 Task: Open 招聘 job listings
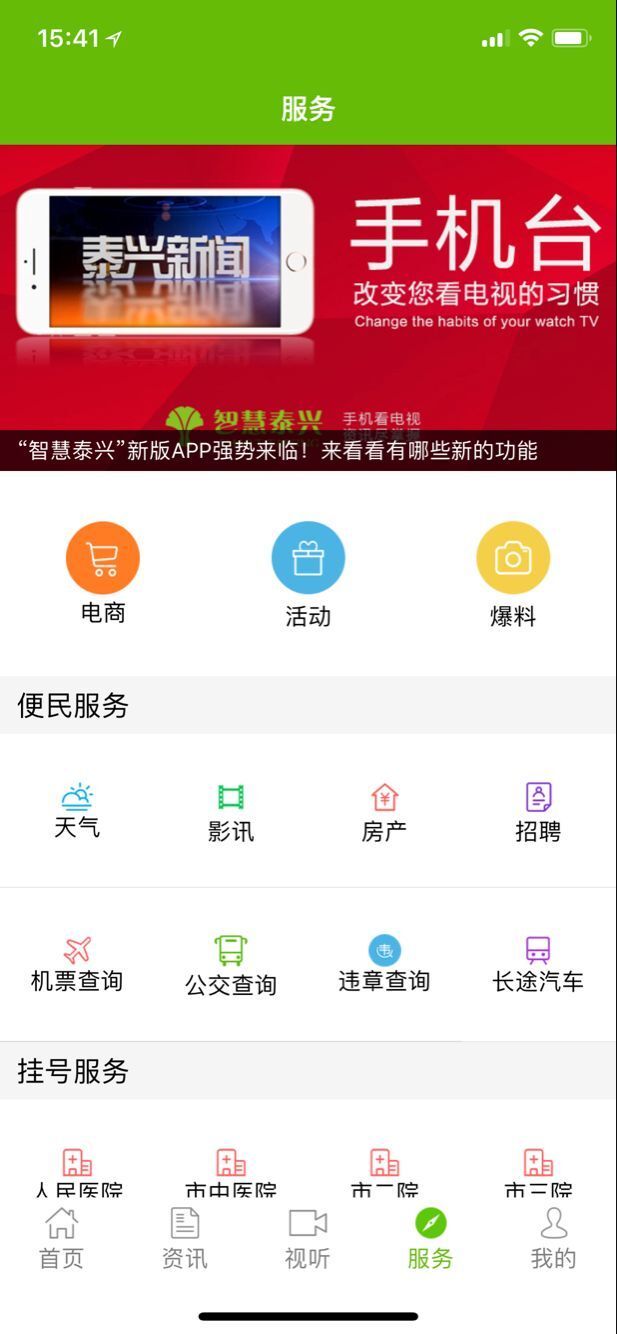(538, 811)
